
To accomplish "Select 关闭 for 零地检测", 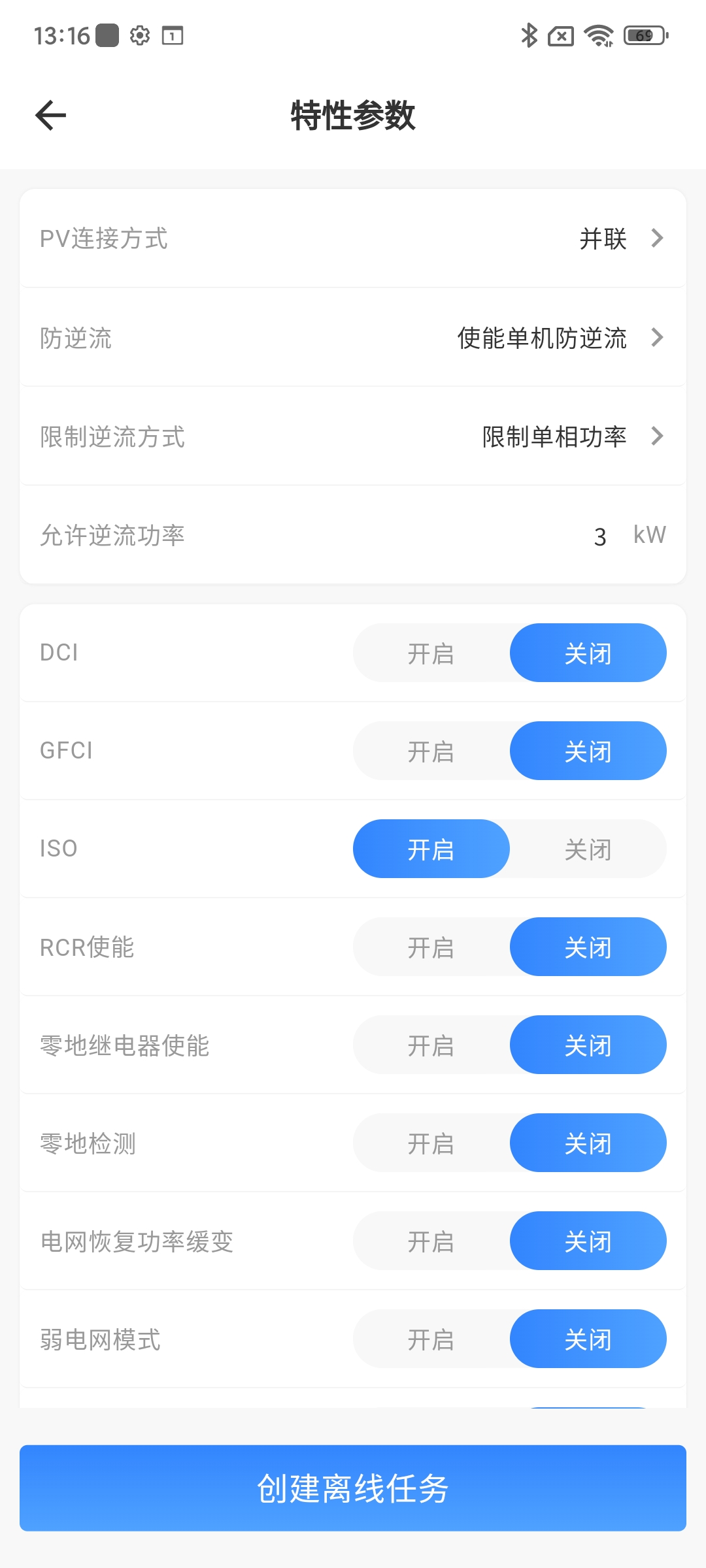I will point(588,1143).
